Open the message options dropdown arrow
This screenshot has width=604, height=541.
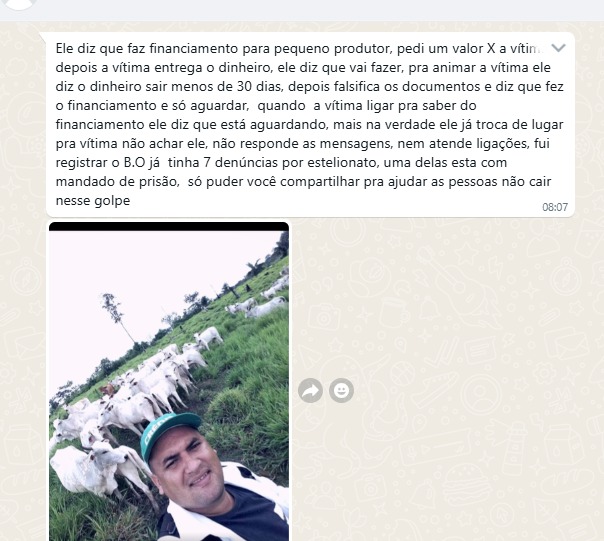pos(559,46)
